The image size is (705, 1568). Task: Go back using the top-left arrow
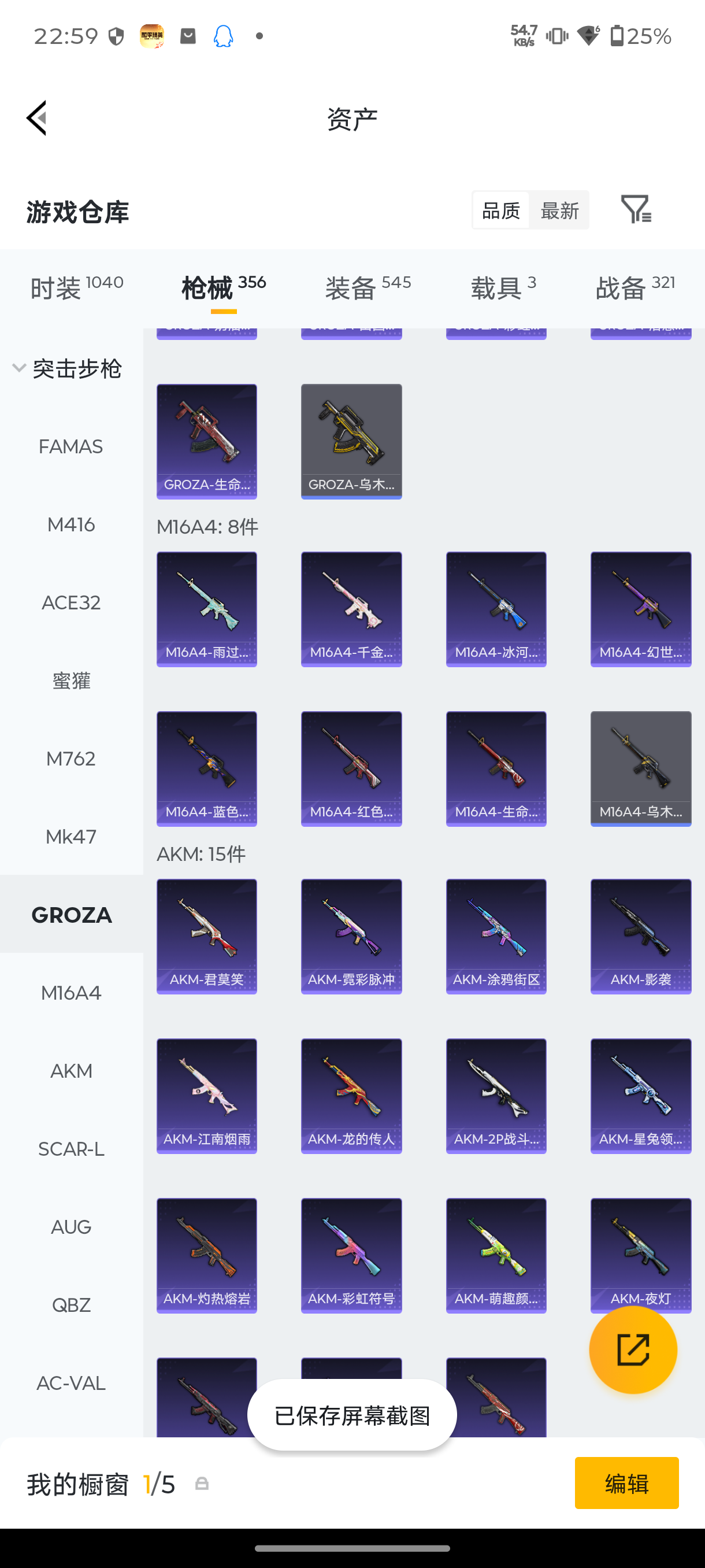pos(36,118)
